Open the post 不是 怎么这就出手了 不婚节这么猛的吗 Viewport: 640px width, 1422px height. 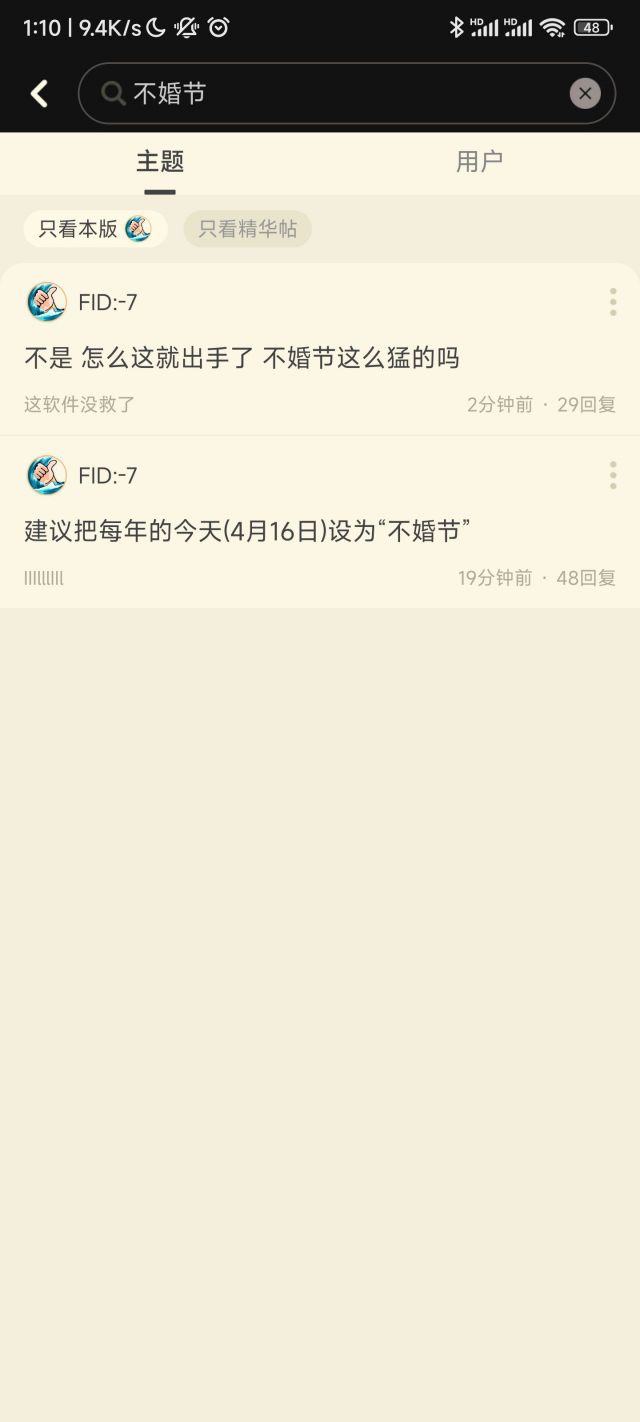(x=242, y=358)
